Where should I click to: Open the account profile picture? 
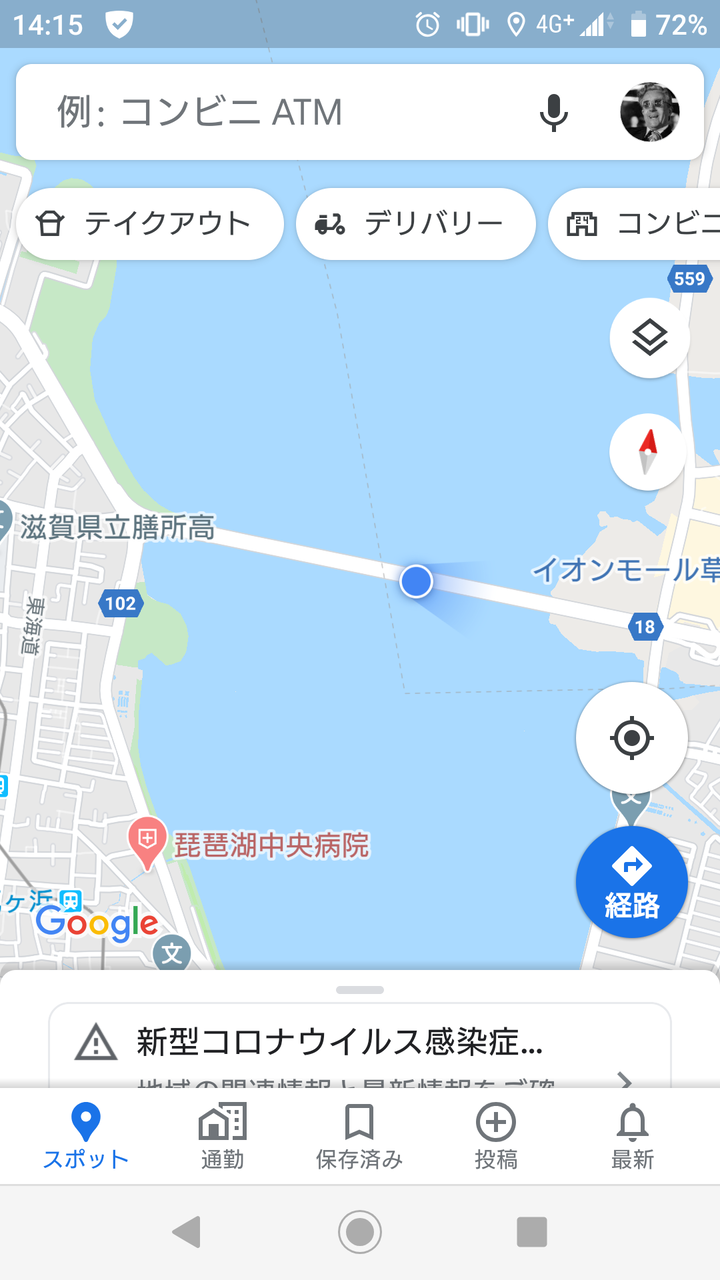pyautogui.click(x=650, y=112)
